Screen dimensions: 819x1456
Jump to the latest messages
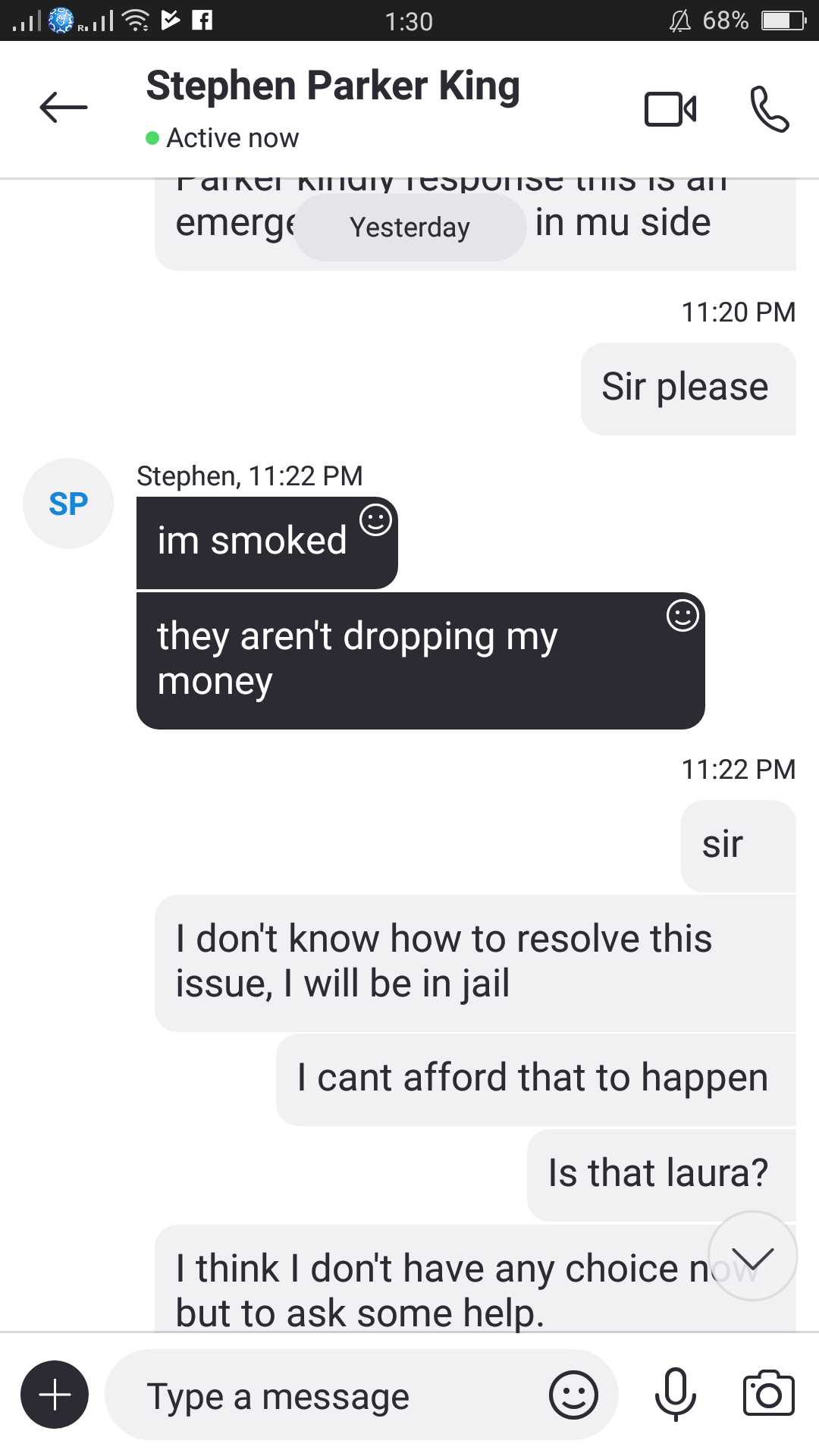coord(752,1256)
